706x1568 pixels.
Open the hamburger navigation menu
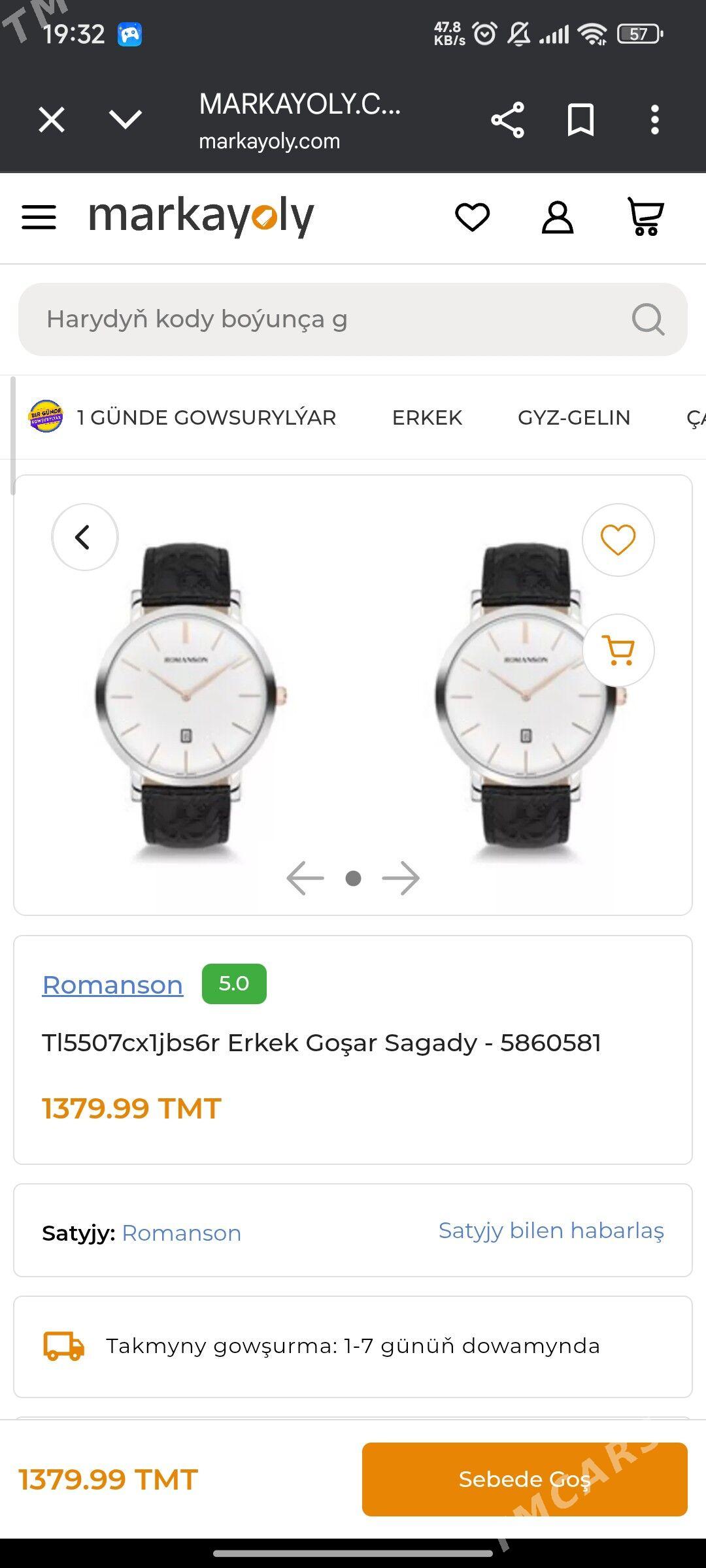(39, 217)
